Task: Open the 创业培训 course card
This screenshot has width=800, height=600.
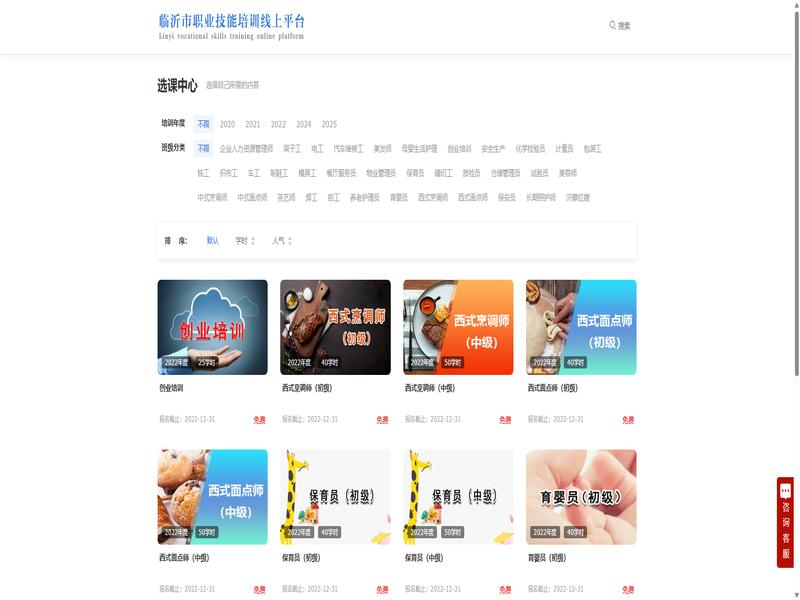Action: pyautogui.click(x=212, y=327)
